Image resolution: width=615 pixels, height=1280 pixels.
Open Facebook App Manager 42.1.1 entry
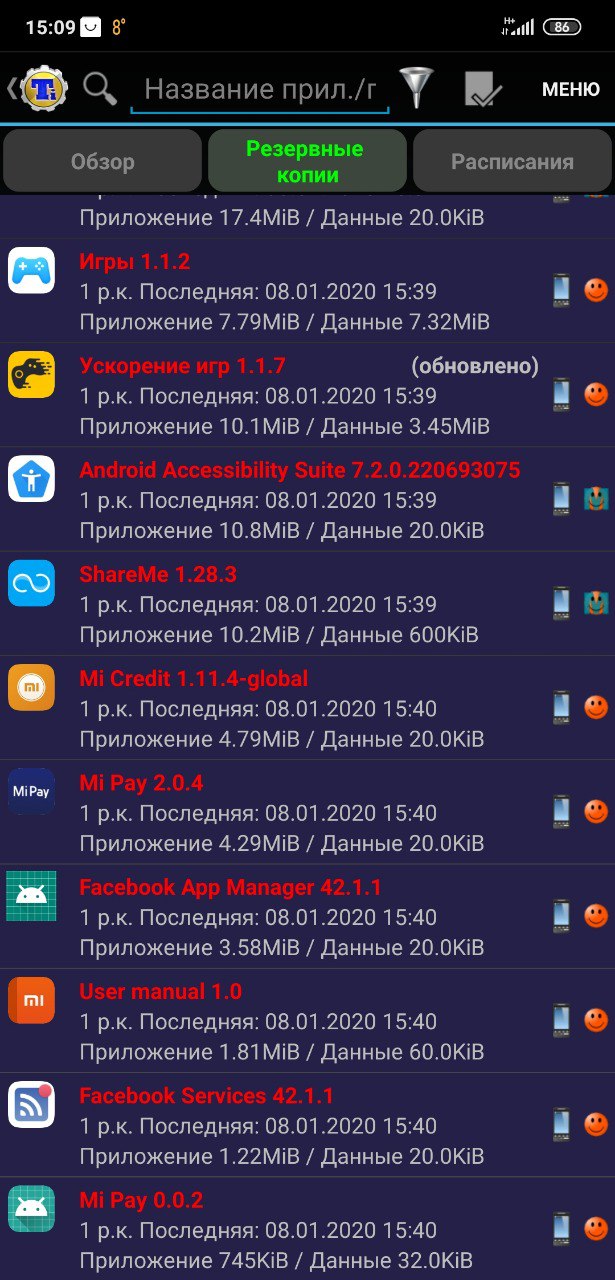point(307,917)
